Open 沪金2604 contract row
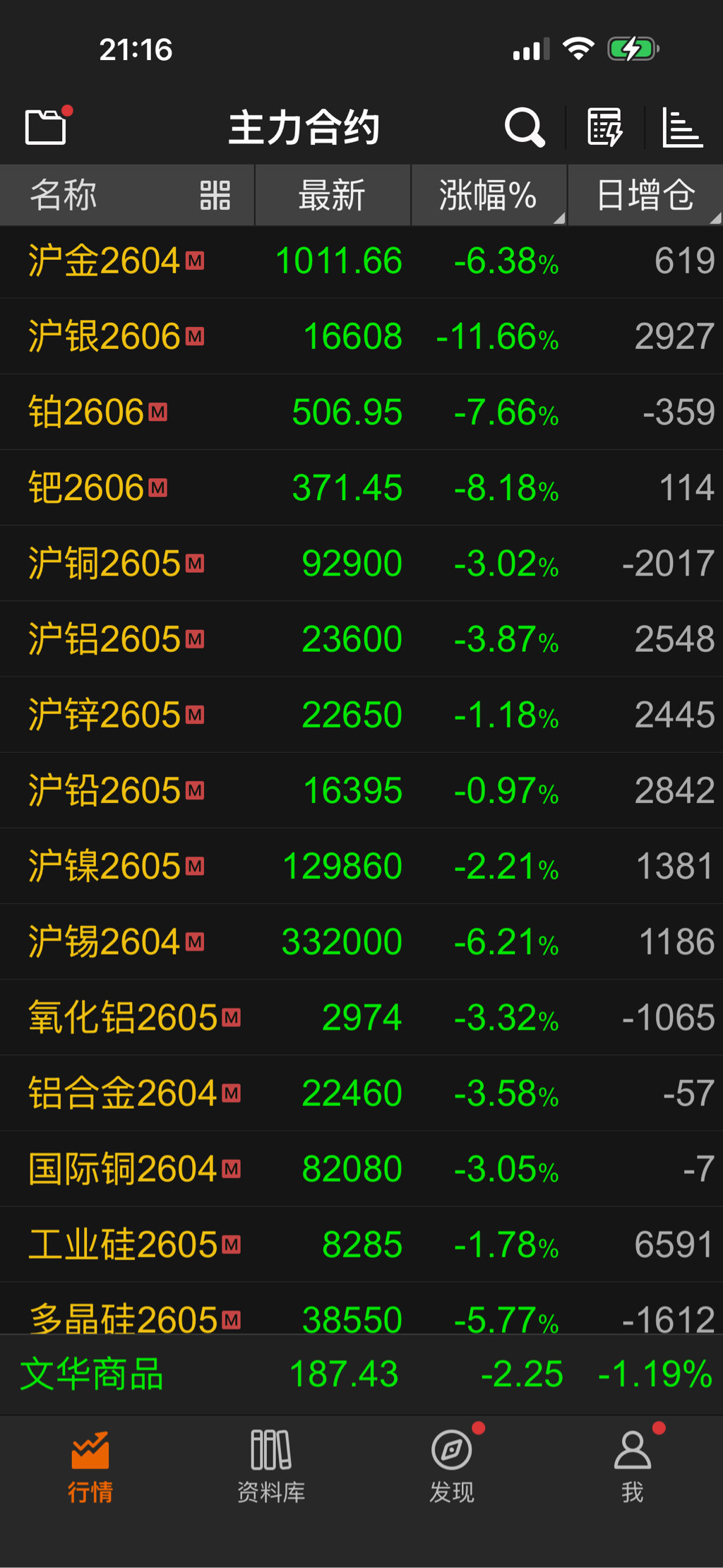Viewport: 723px width, 1568px height. pyautogui.click(x=361, y=261)
